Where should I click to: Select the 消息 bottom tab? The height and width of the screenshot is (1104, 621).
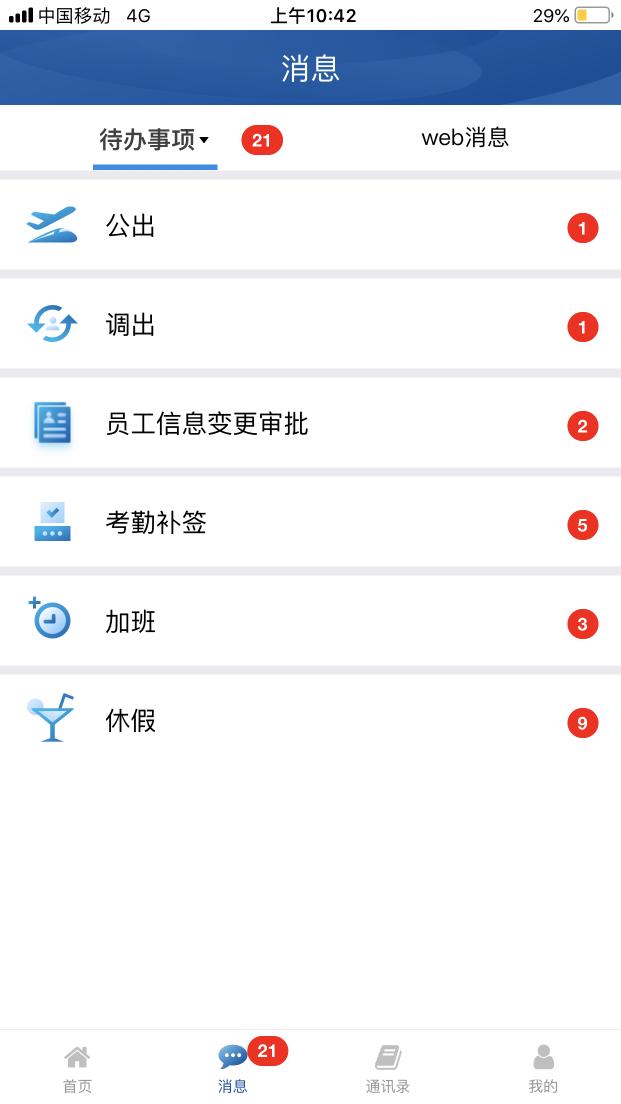(x=233, y=1069)
